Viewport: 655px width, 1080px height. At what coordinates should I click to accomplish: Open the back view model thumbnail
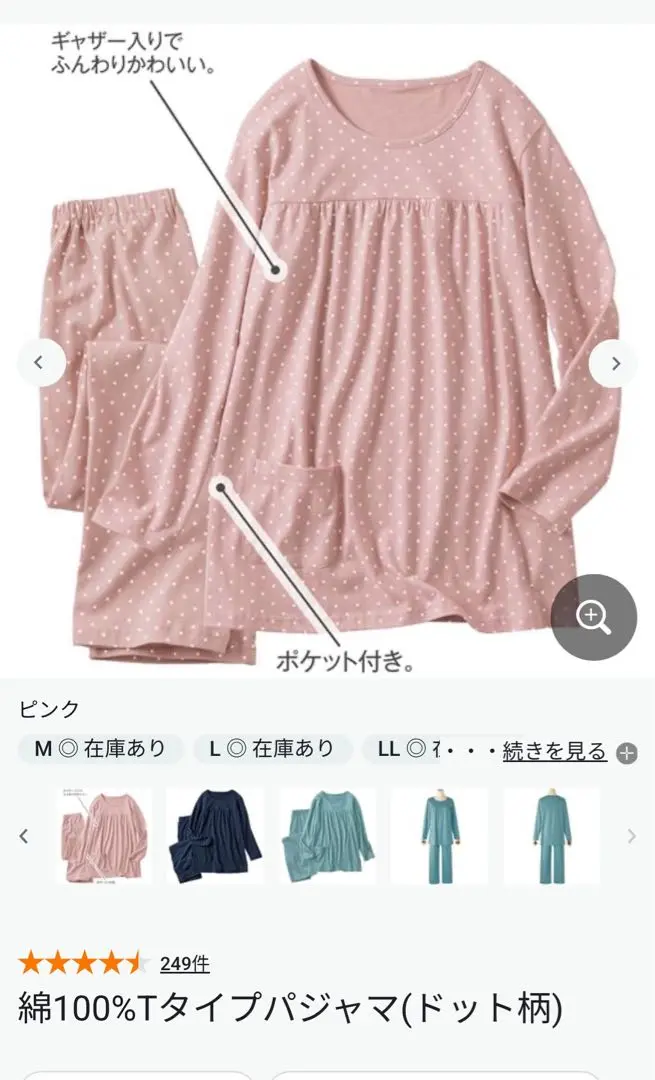pos(551,836)
